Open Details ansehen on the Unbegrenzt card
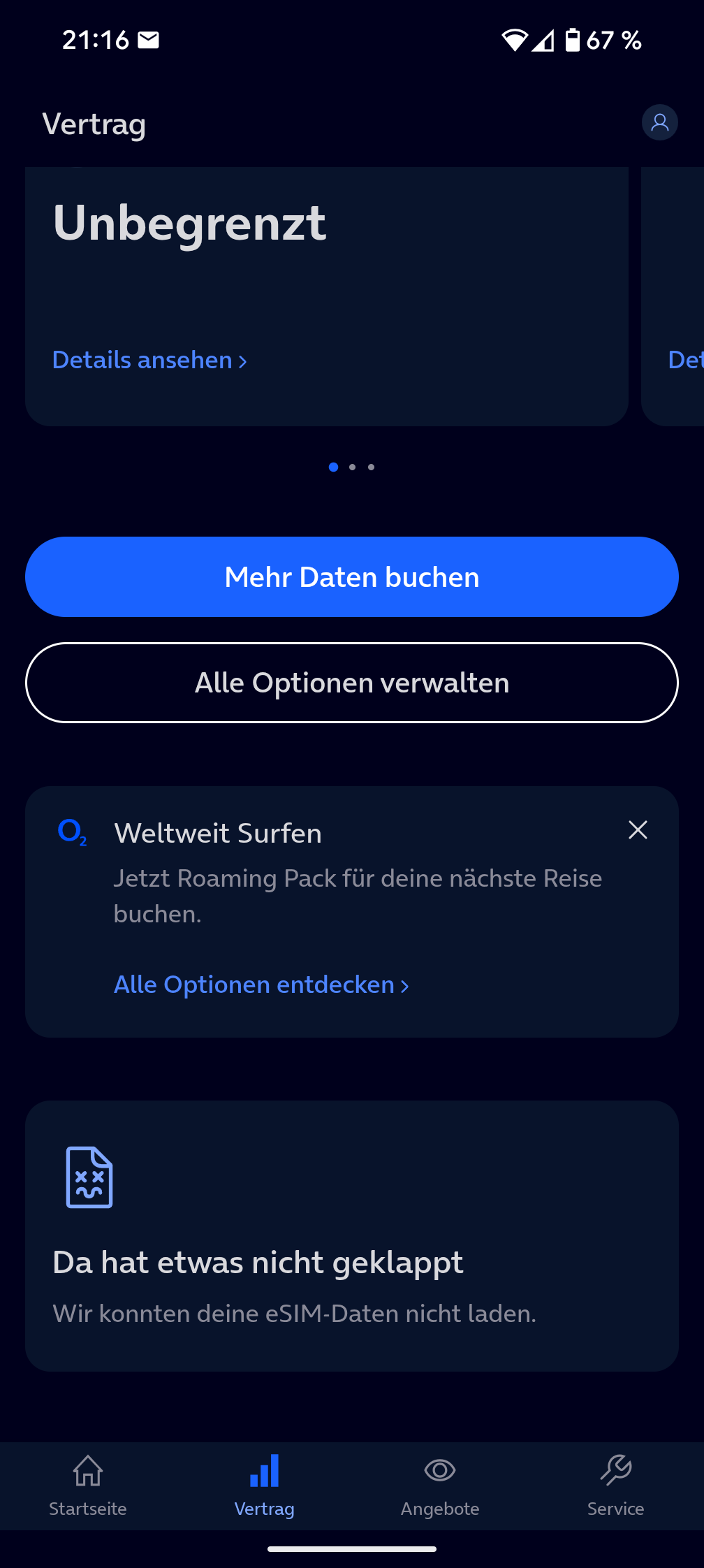This screenshot has width=704, height=1568. (149, 361)
